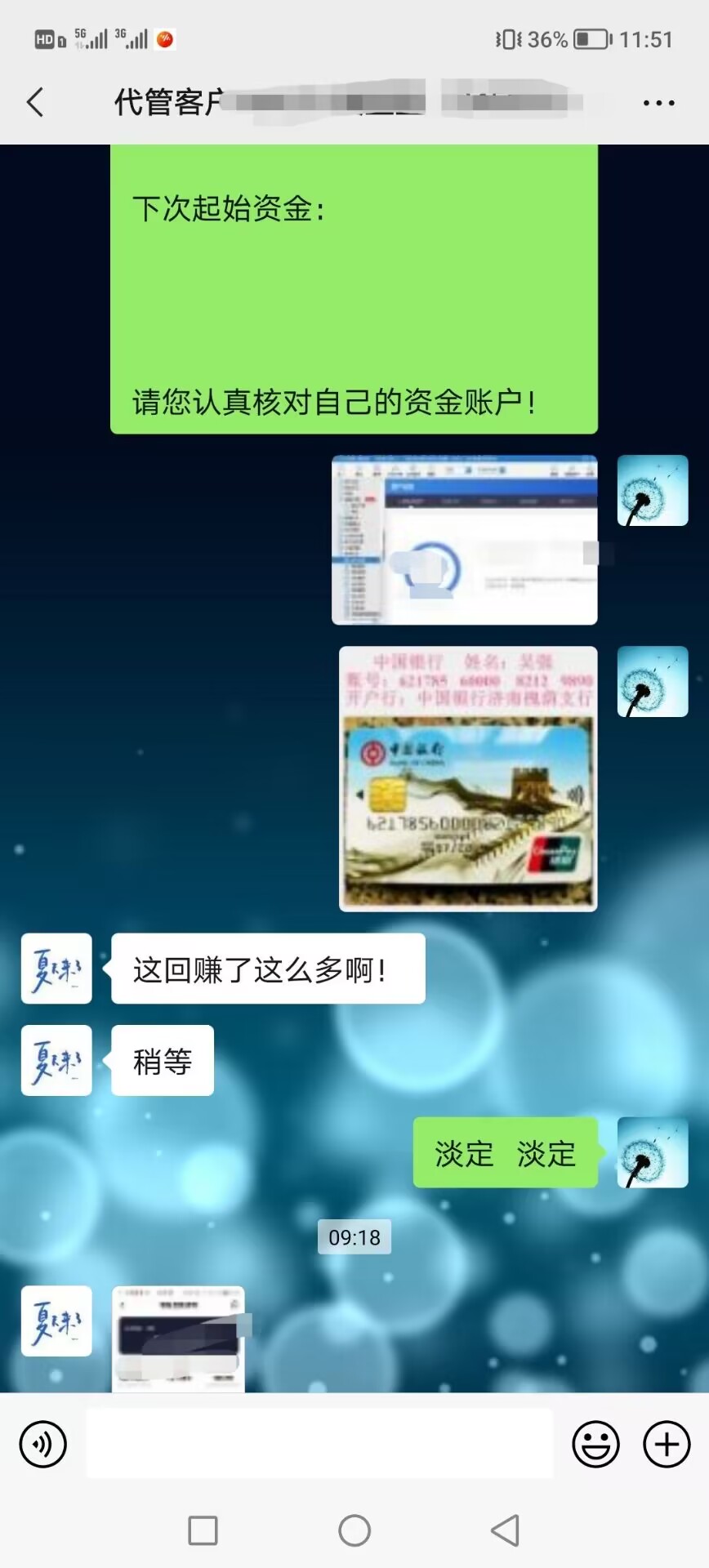Open the bank card image message

tap(468, 778)
